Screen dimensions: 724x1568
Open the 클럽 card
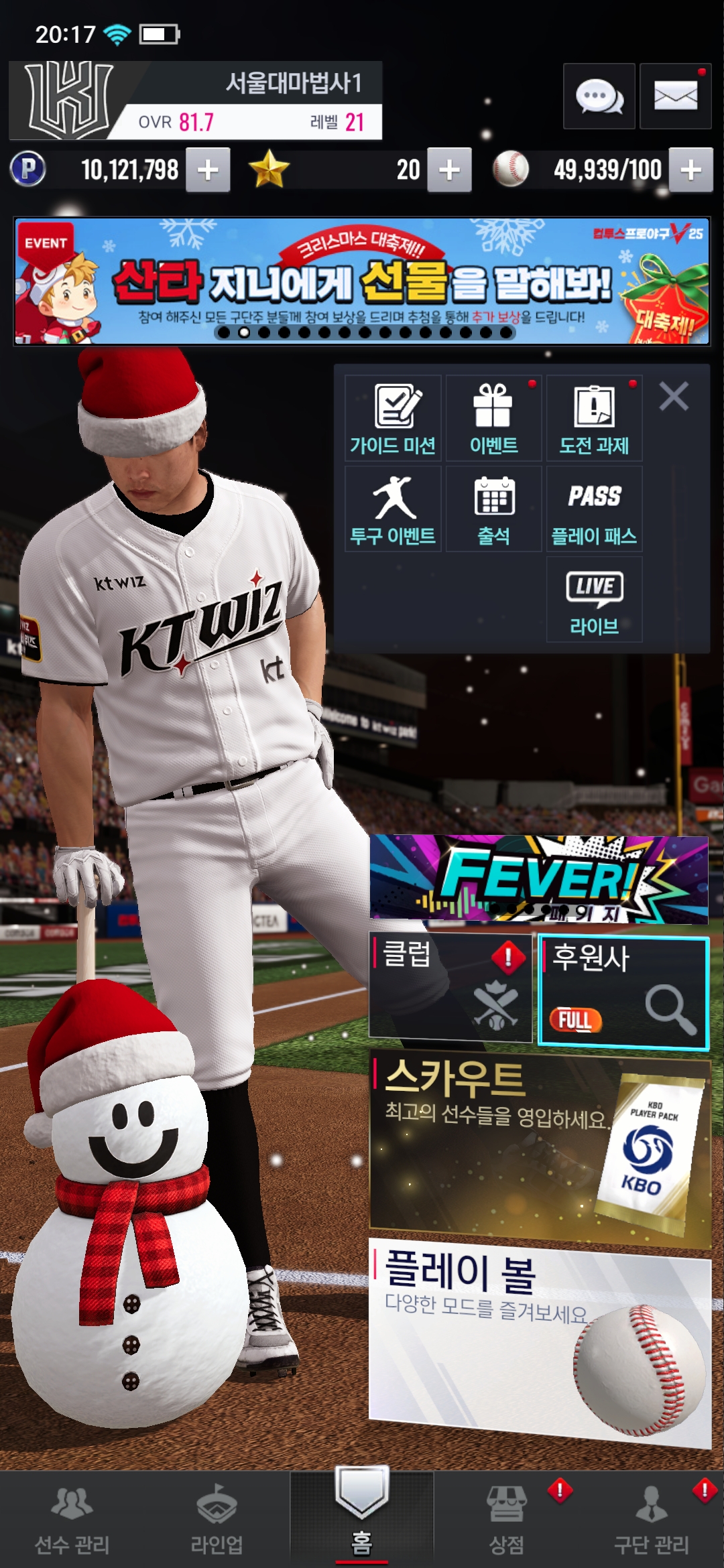(x=450, y=986)
